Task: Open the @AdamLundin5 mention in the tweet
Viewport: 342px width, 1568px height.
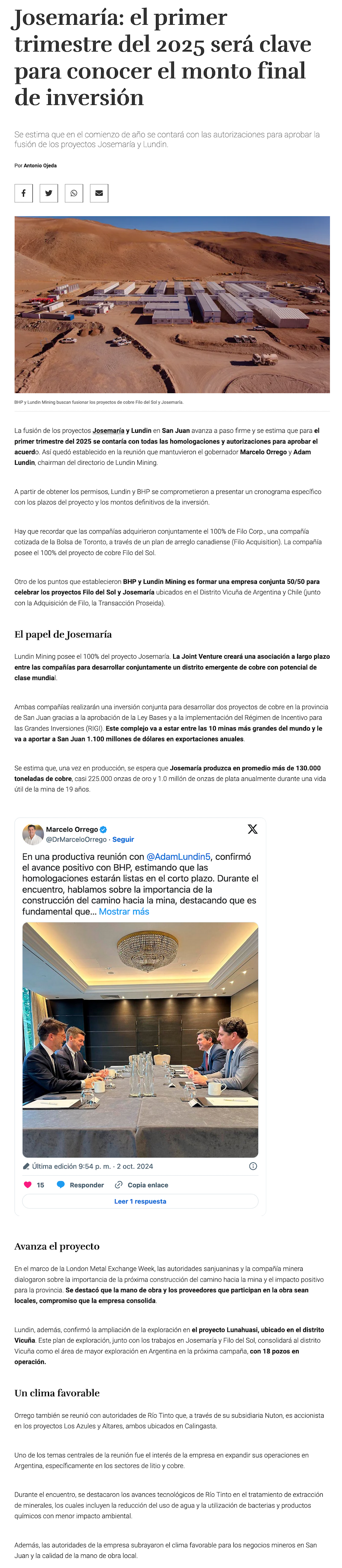Action: point(178,856)
